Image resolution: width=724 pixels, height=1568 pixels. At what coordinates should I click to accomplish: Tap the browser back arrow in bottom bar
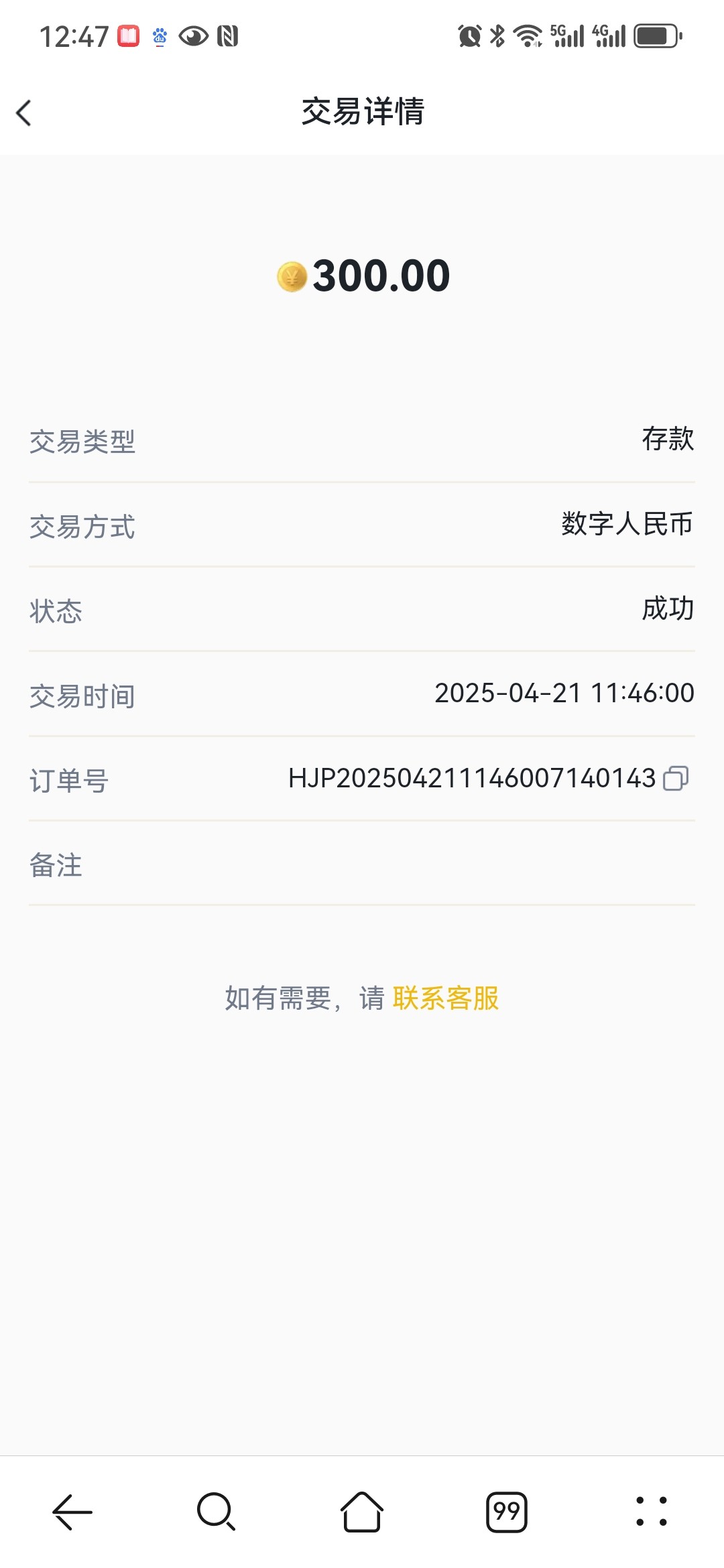pyautogui.click(x=72, y=1512)
